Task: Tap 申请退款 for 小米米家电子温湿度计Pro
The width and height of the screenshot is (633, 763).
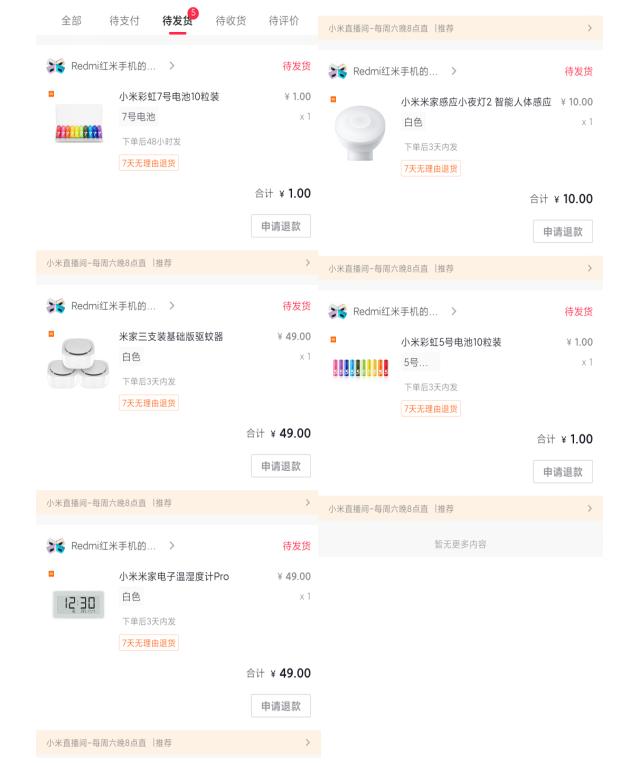Action: tap(280, 706)
